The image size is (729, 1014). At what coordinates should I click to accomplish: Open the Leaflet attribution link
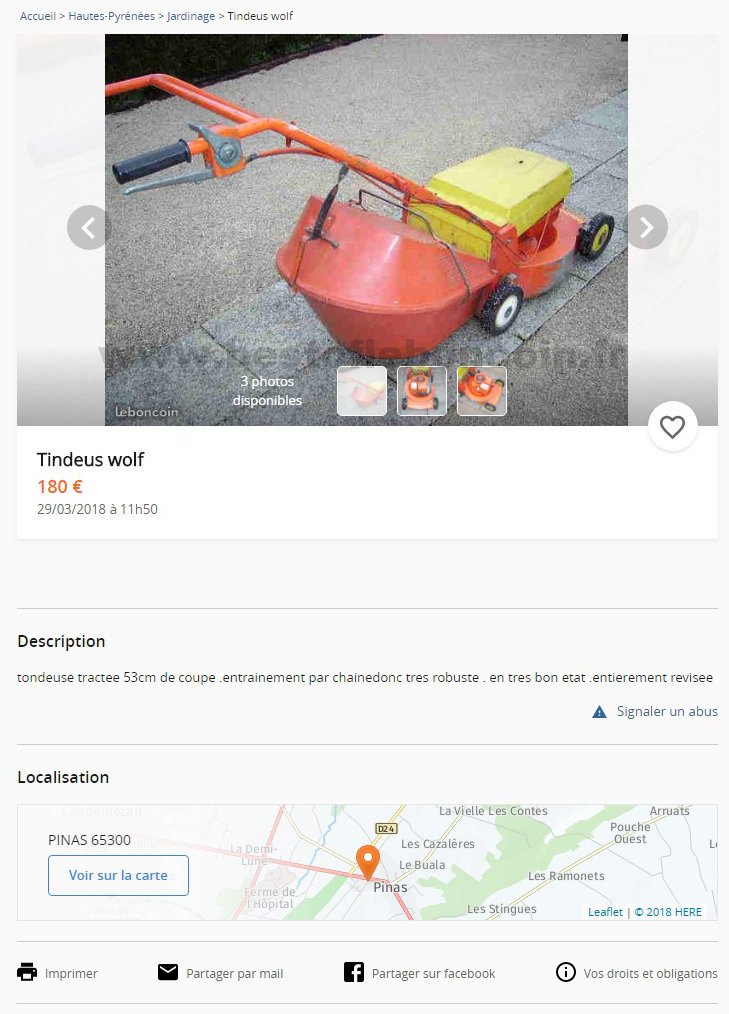click(x=605, y=912)
